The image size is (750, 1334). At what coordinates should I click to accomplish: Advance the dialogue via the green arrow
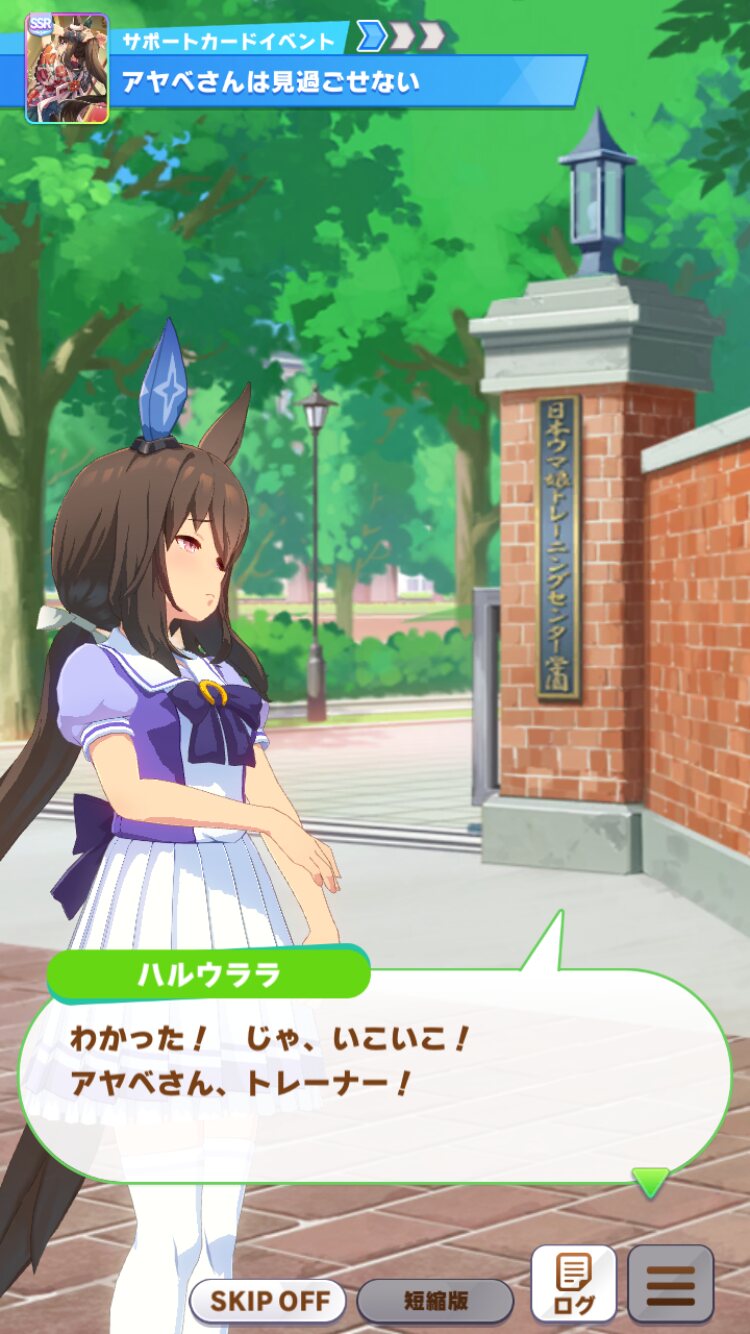650,1183
